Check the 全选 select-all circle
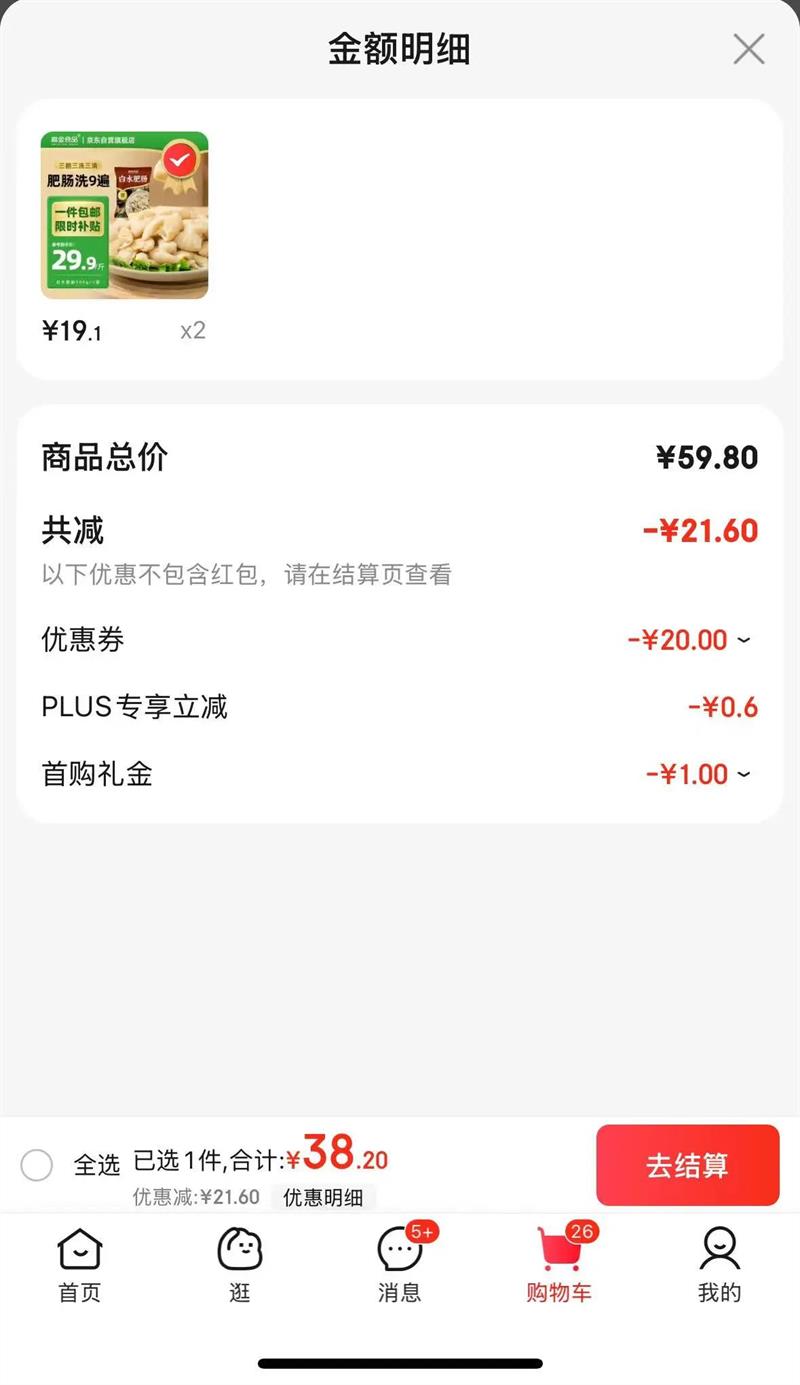Image resolution: width=800 pixels, height=1385 pixels. point(37,1165)
